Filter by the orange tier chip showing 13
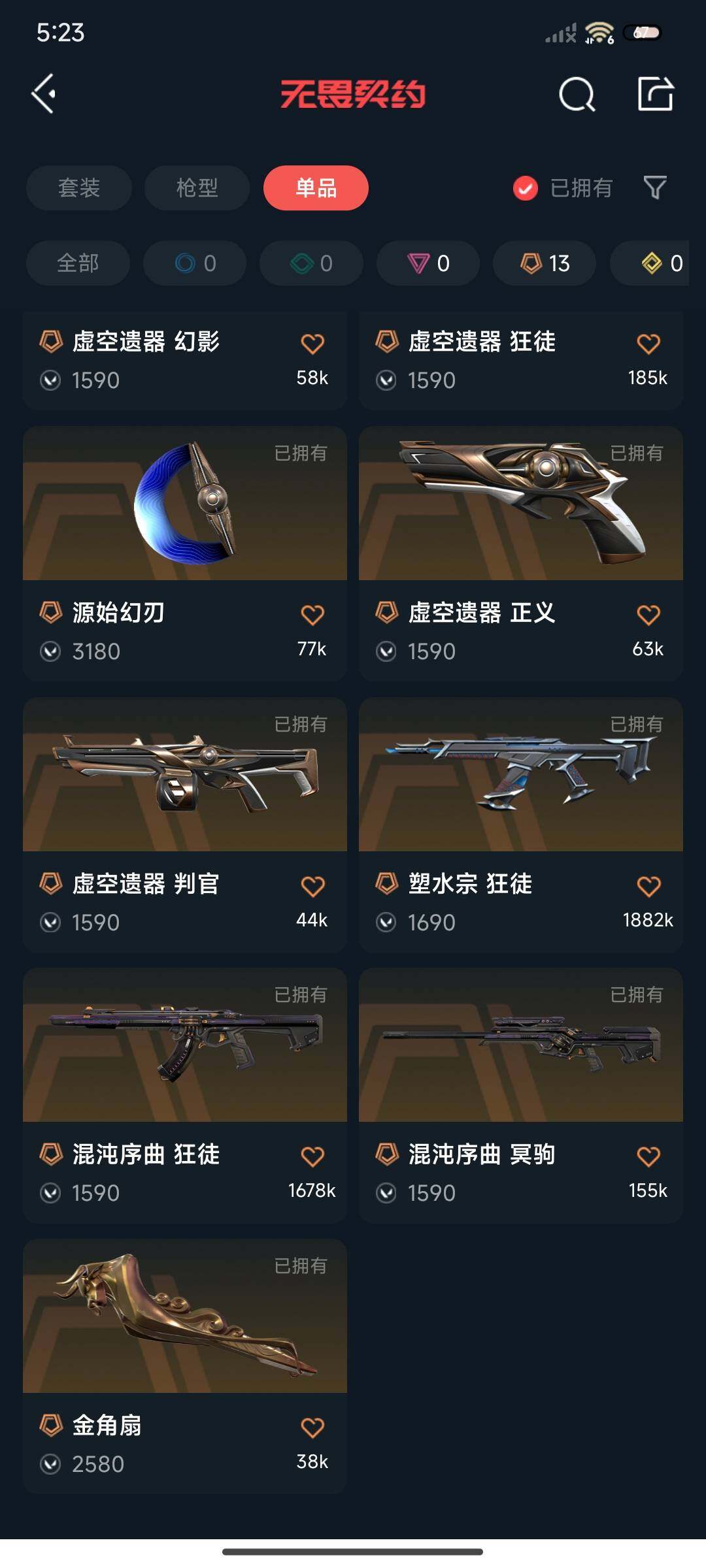Image resolution: width=706 pixels, height=1568 pixels. tap(544, 263)
